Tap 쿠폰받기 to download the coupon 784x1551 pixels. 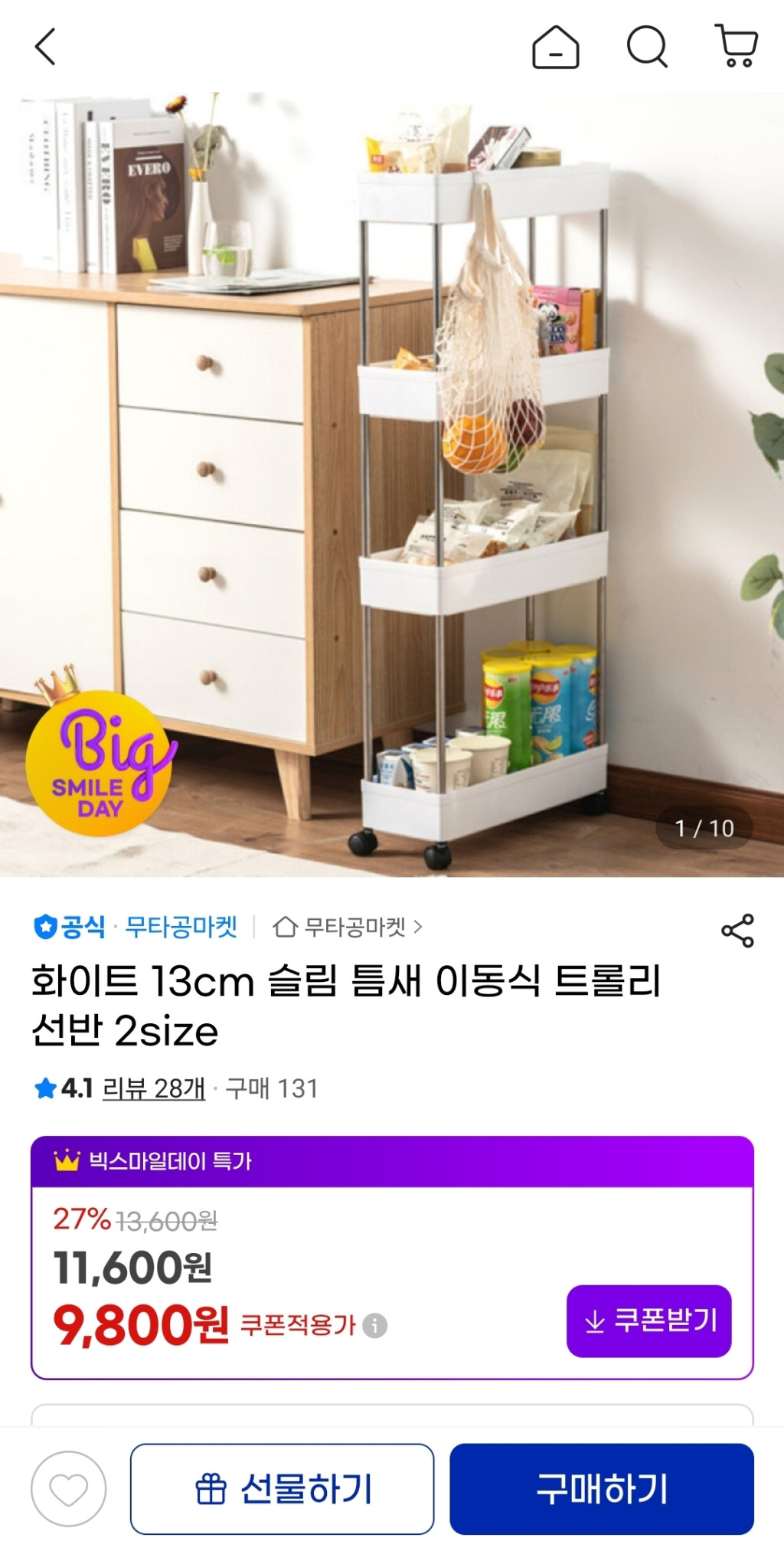[x=648, y=1321]
